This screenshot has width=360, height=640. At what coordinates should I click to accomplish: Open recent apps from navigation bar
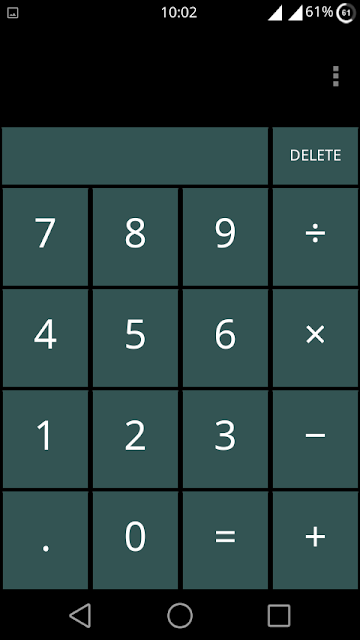[x=279, y=616]
